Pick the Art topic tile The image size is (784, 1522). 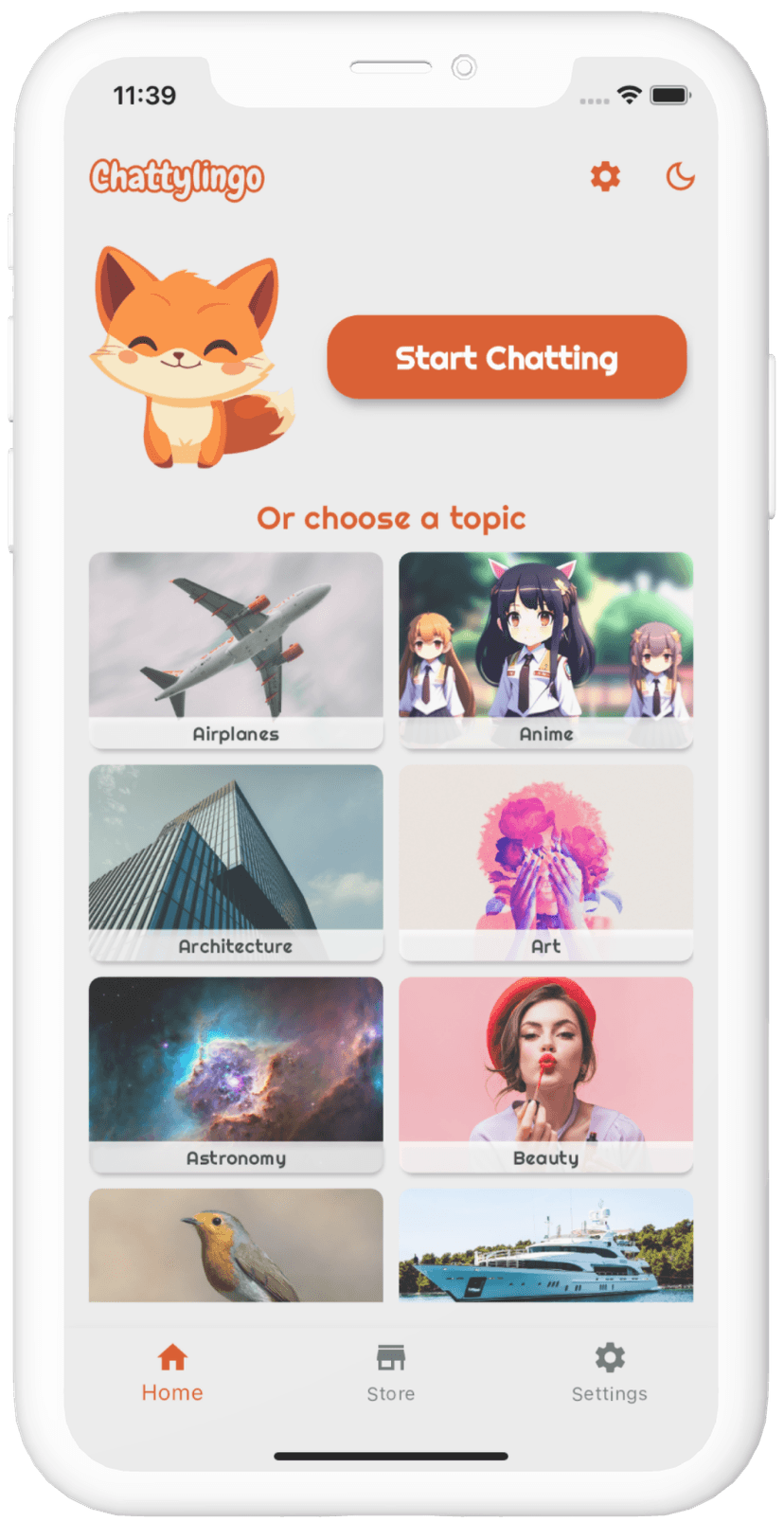tap(545, 862)
